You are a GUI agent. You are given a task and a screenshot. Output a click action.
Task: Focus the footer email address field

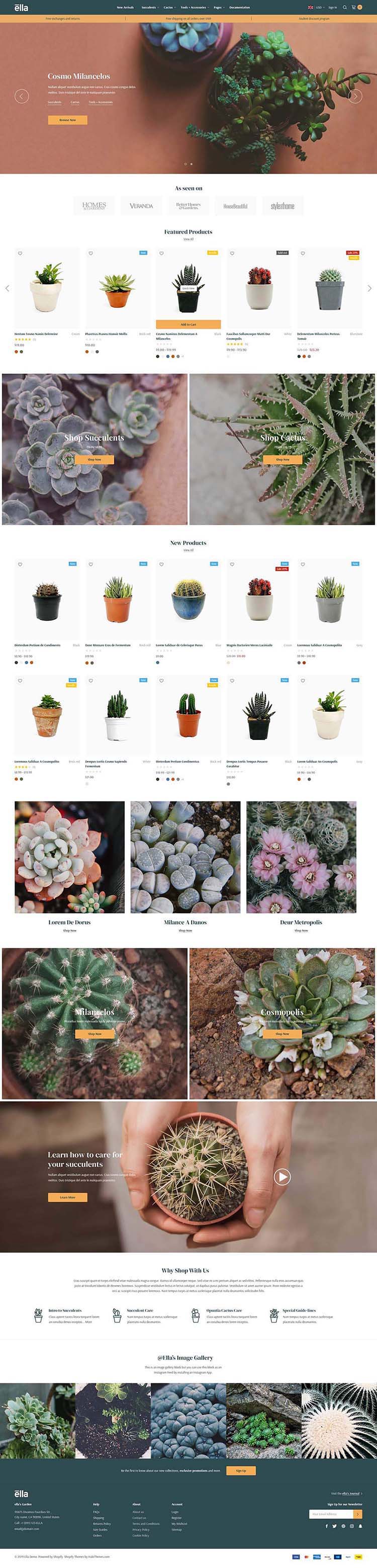[x=331, y=1513]
